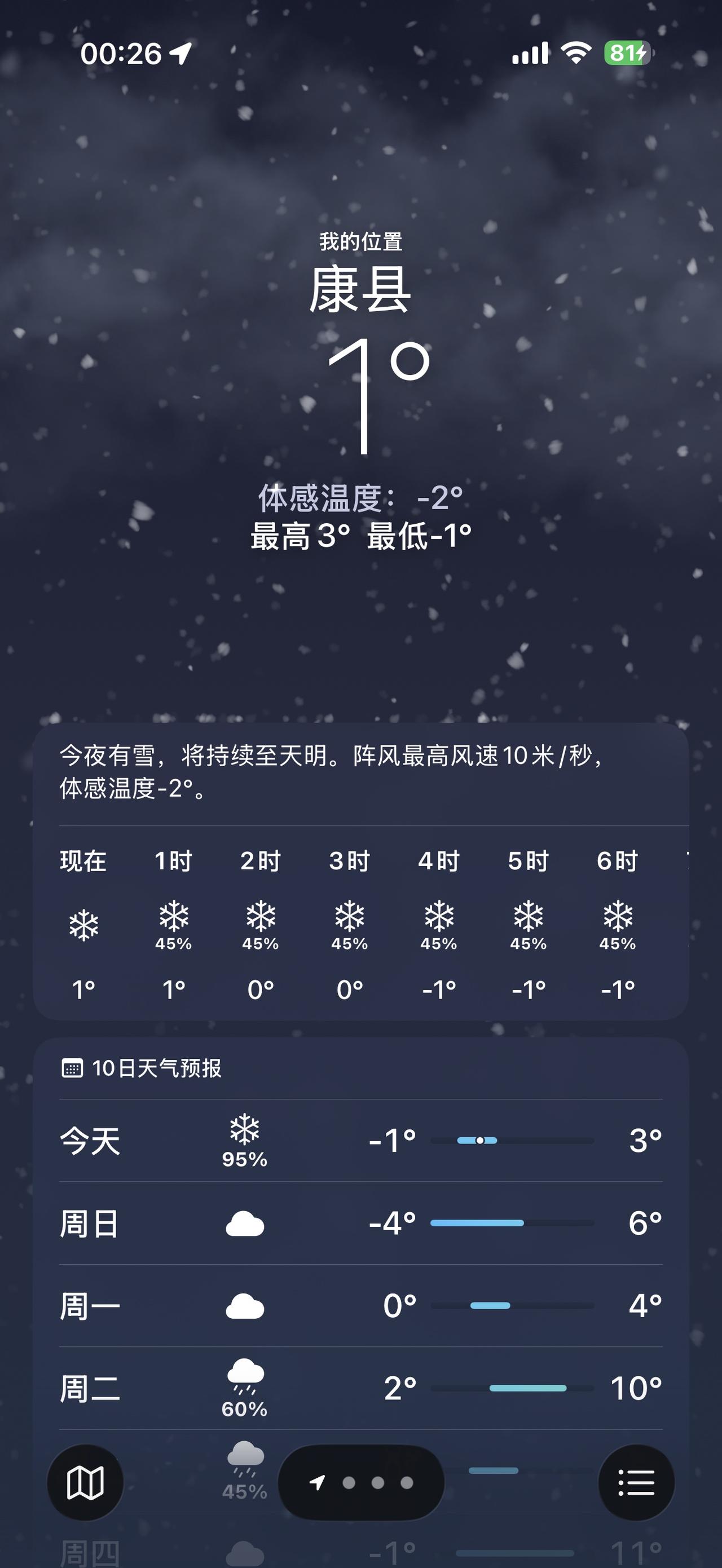Tap 我的位置 康县 location title

pos(361,291)
